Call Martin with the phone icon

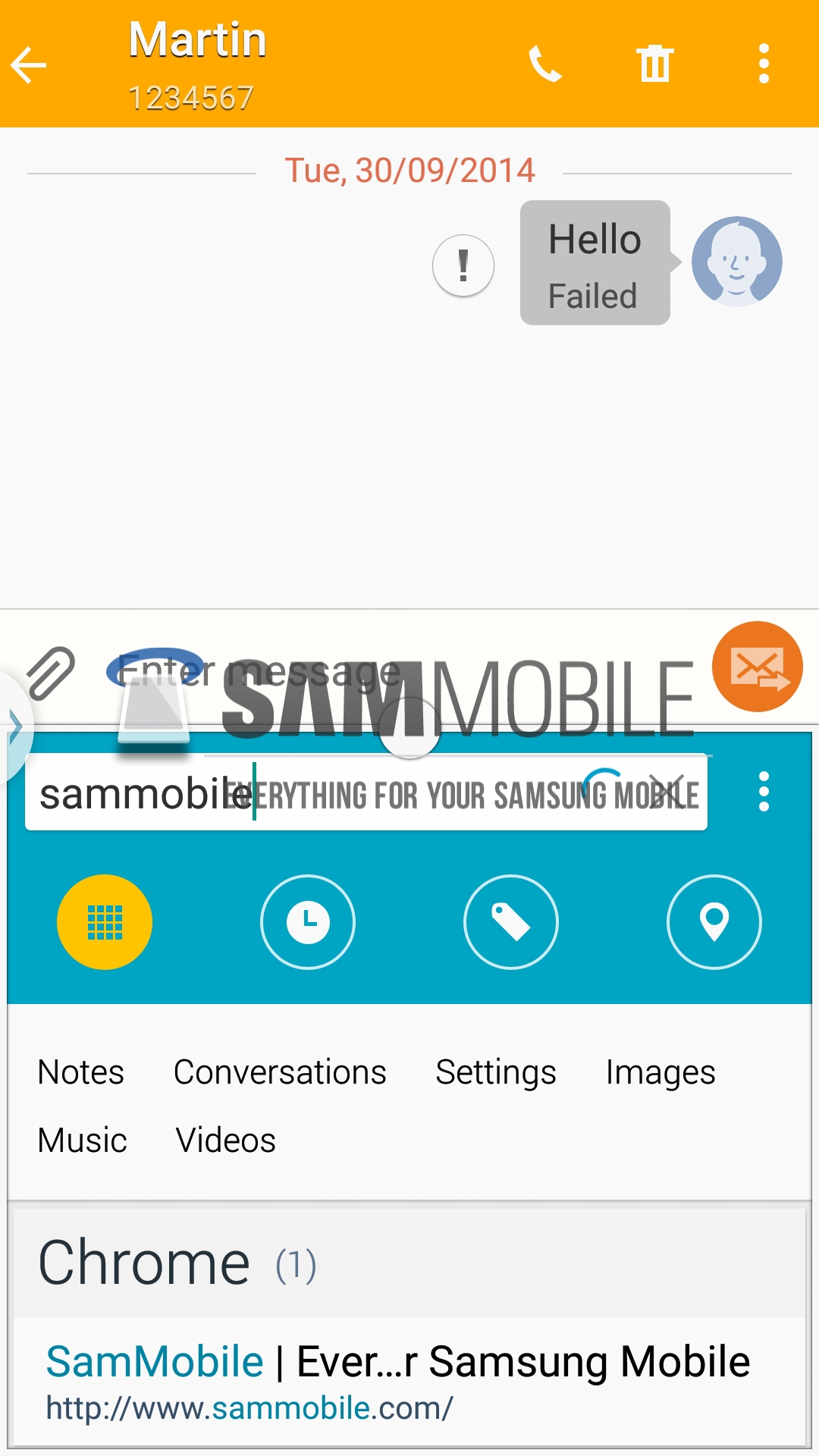click(x=544, y=64)
